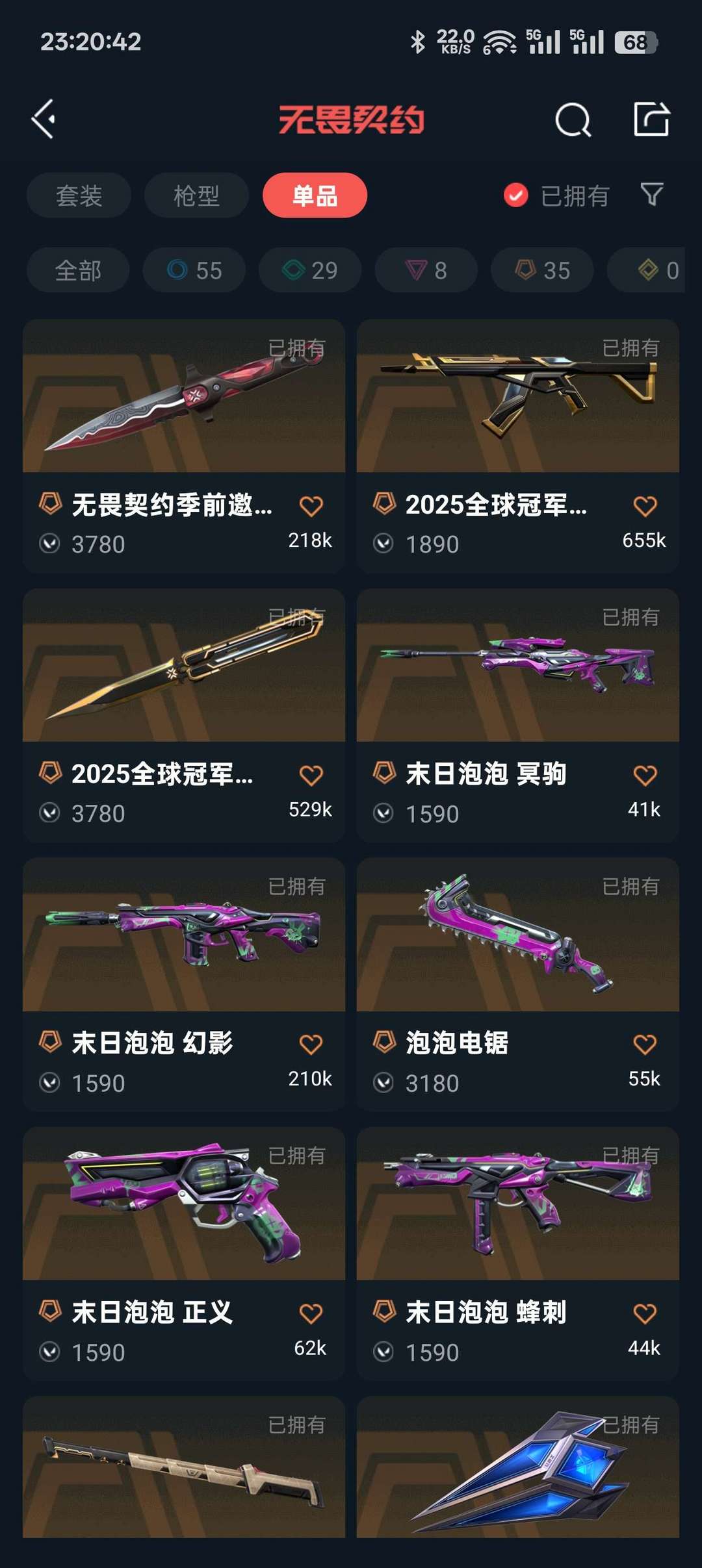Switch to the 枪型 tab
Image resolution: width=702 pixels, height=1568 pixels.
tap(196, 196)
